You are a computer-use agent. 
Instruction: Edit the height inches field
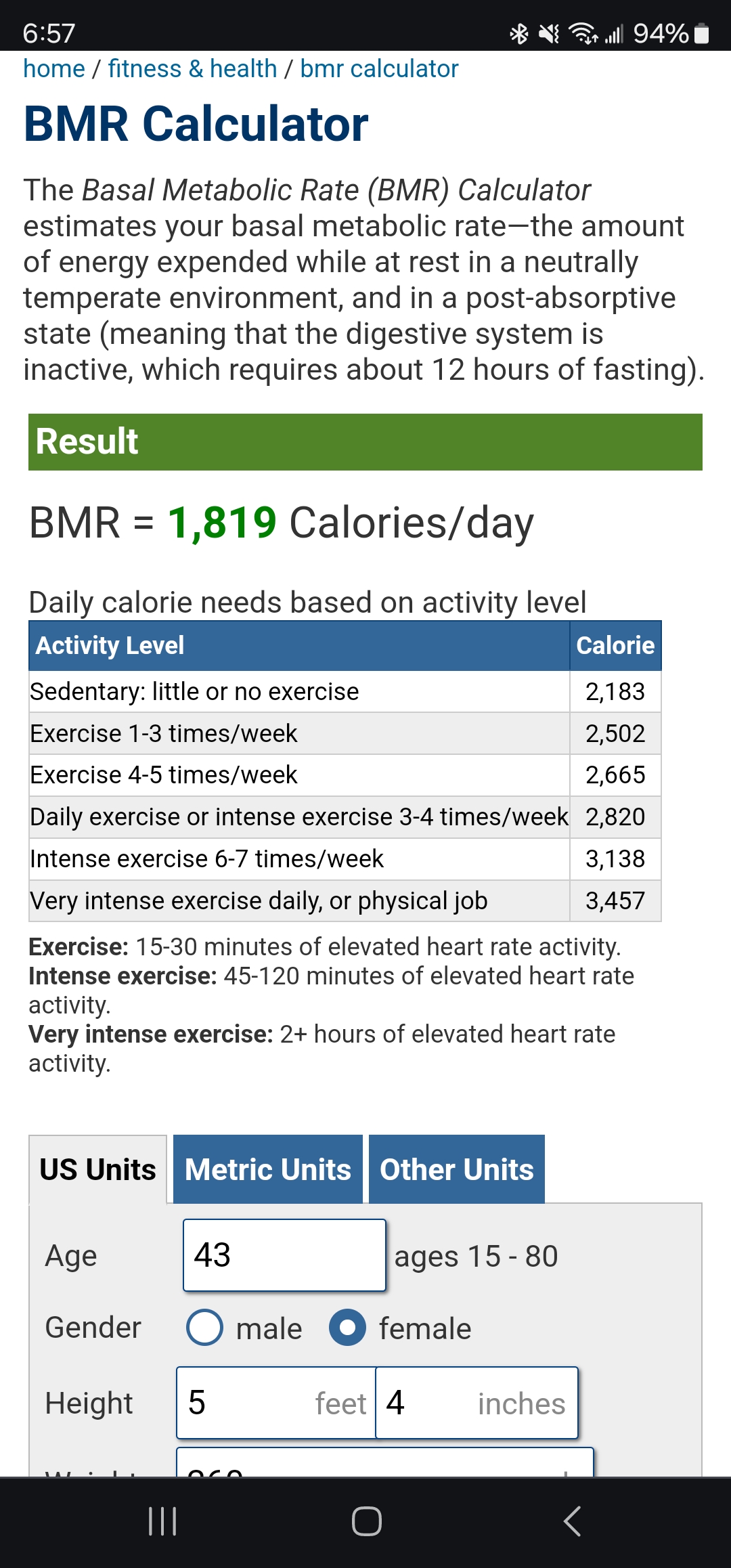433,1403
